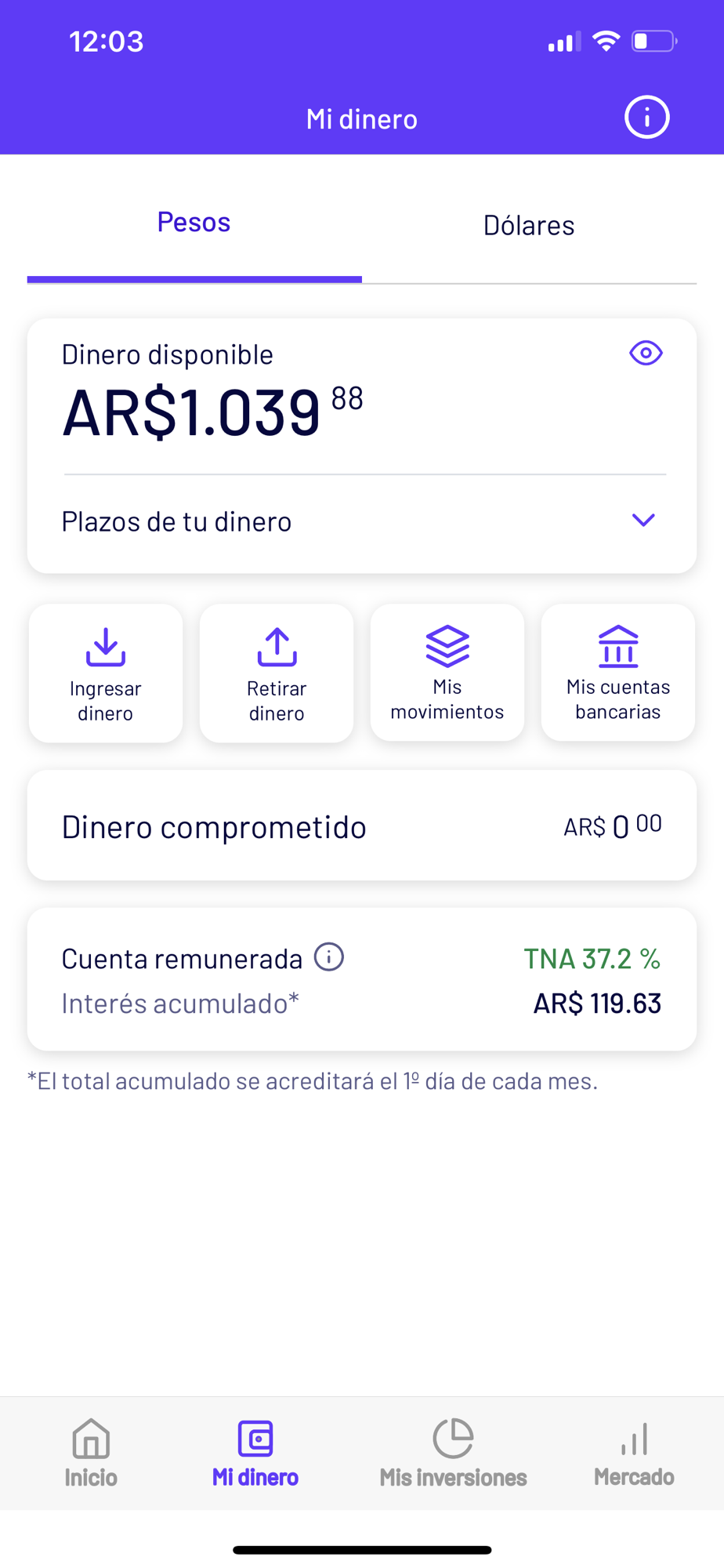Hide the available balance with the eye icon
724x1568 pixels.
pos(646,354)
